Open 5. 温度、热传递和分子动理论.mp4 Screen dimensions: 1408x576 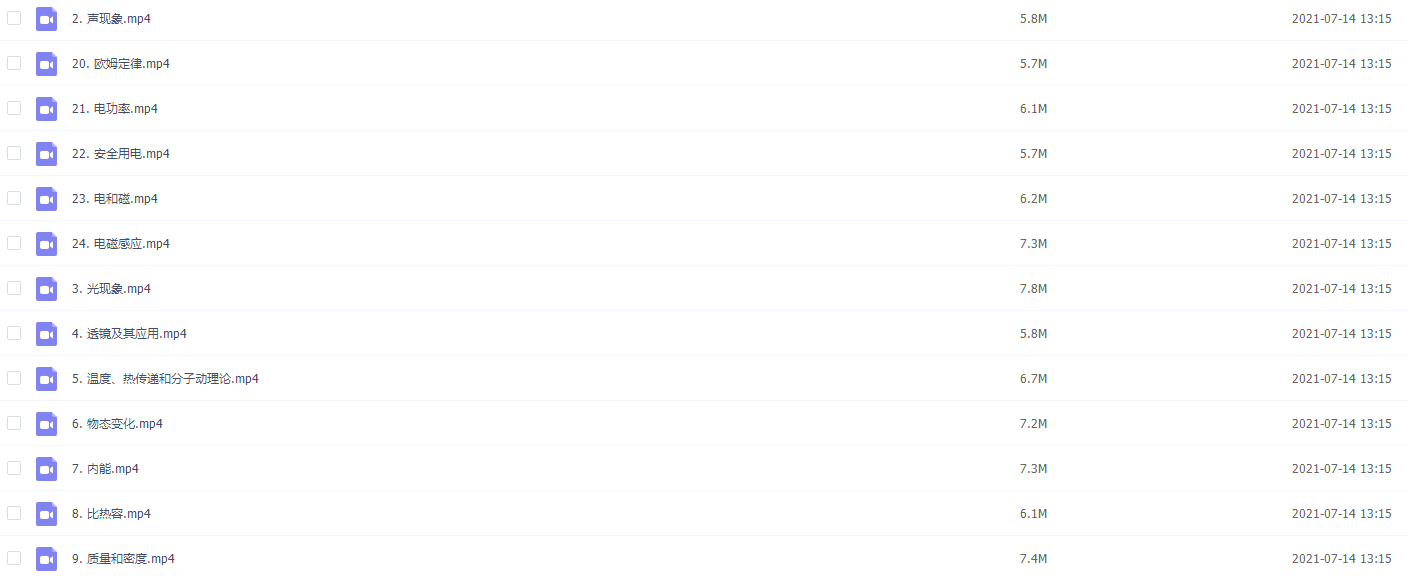tap(165, 379)
